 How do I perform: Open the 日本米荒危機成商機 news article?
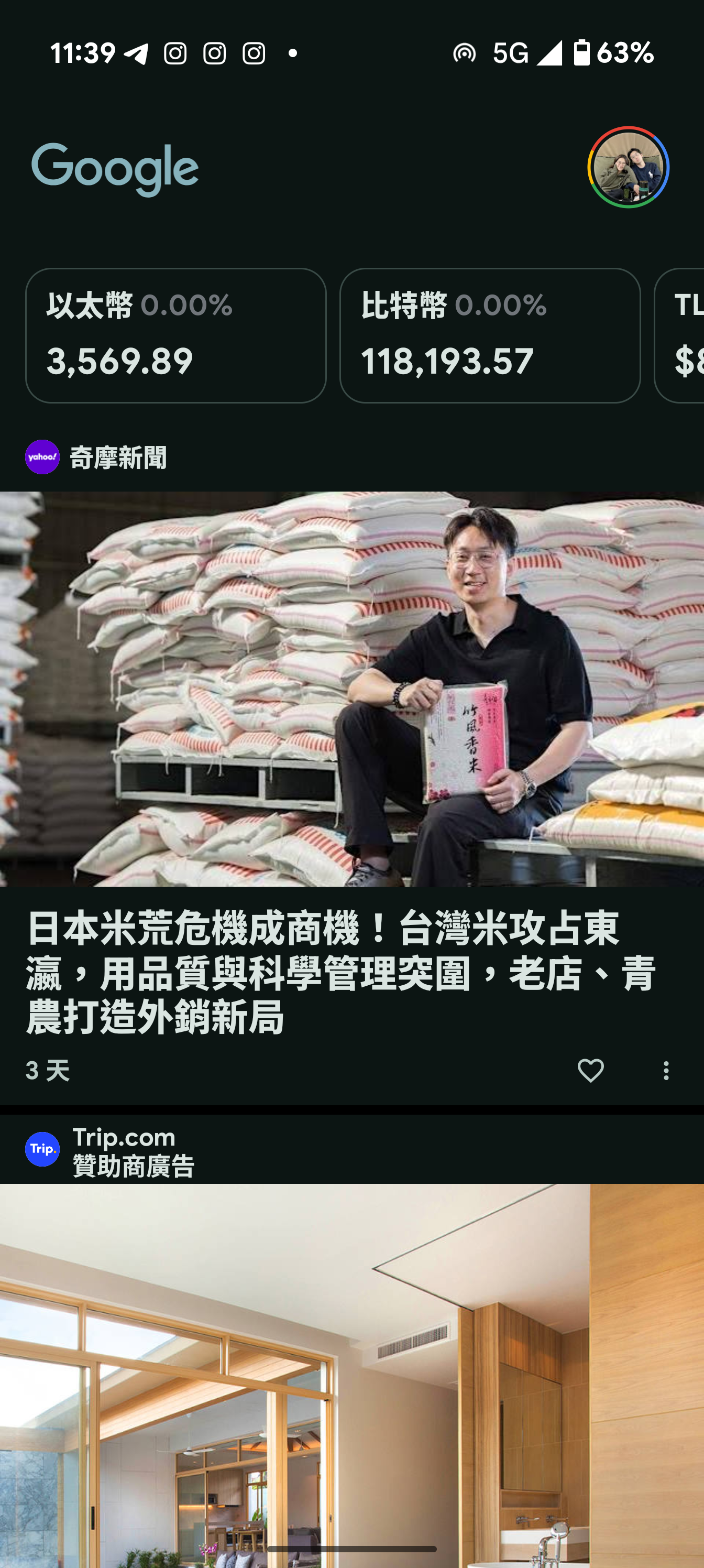[341, 973]
